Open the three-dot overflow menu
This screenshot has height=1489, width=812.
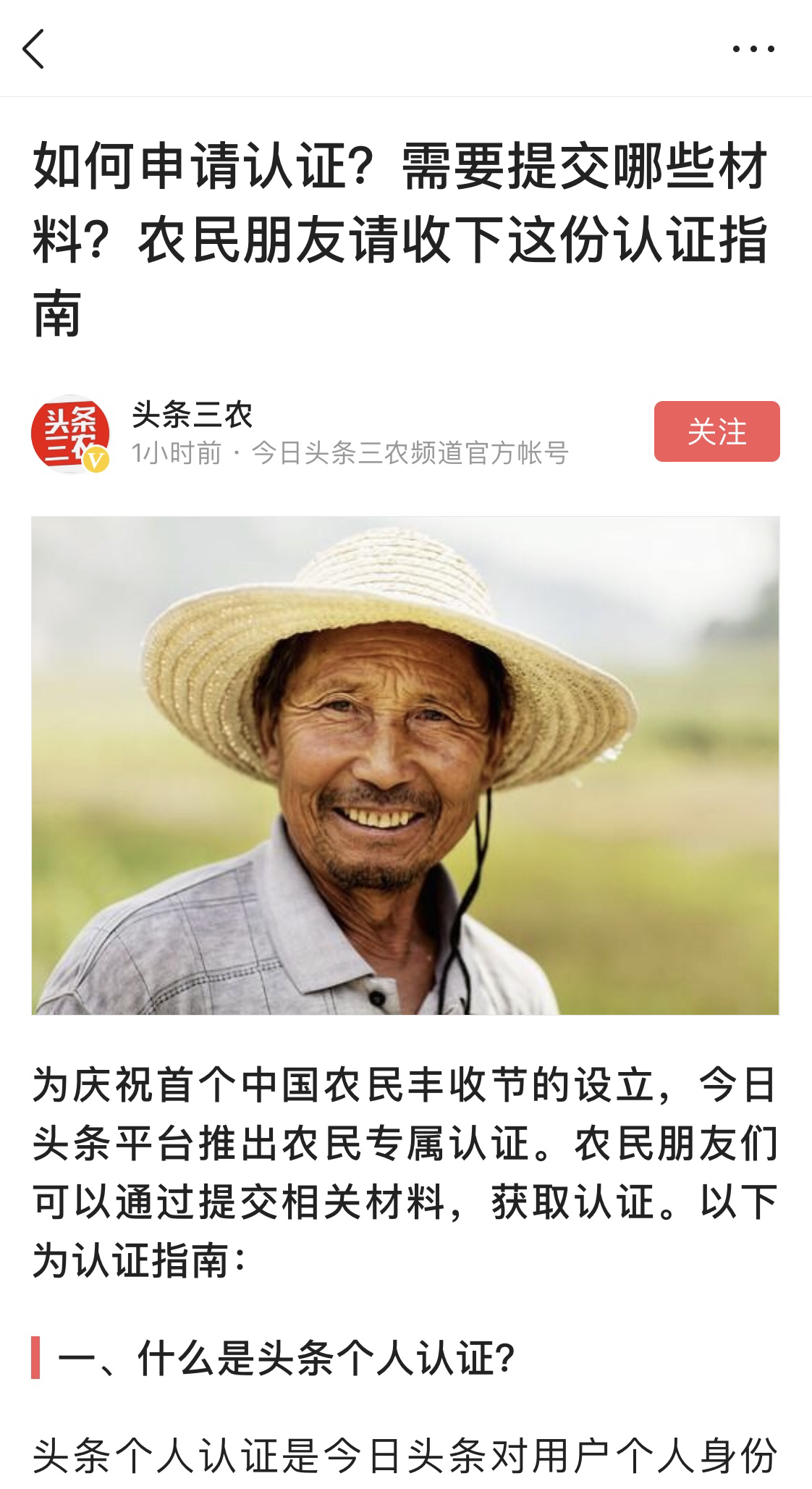[x=753, y=49]
